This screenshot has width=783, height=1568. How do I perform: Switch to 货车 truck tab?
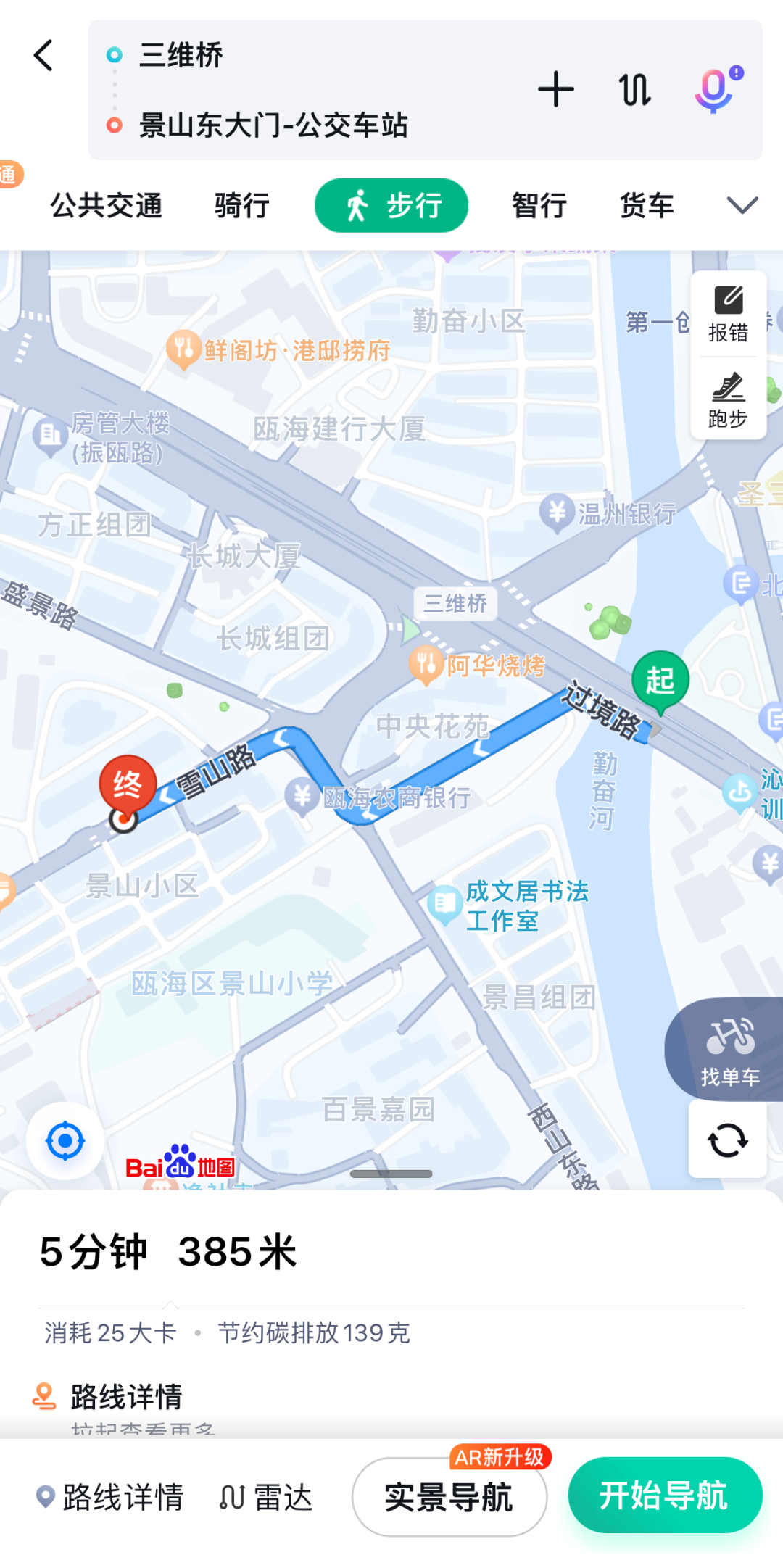click(x=647, y=206)
